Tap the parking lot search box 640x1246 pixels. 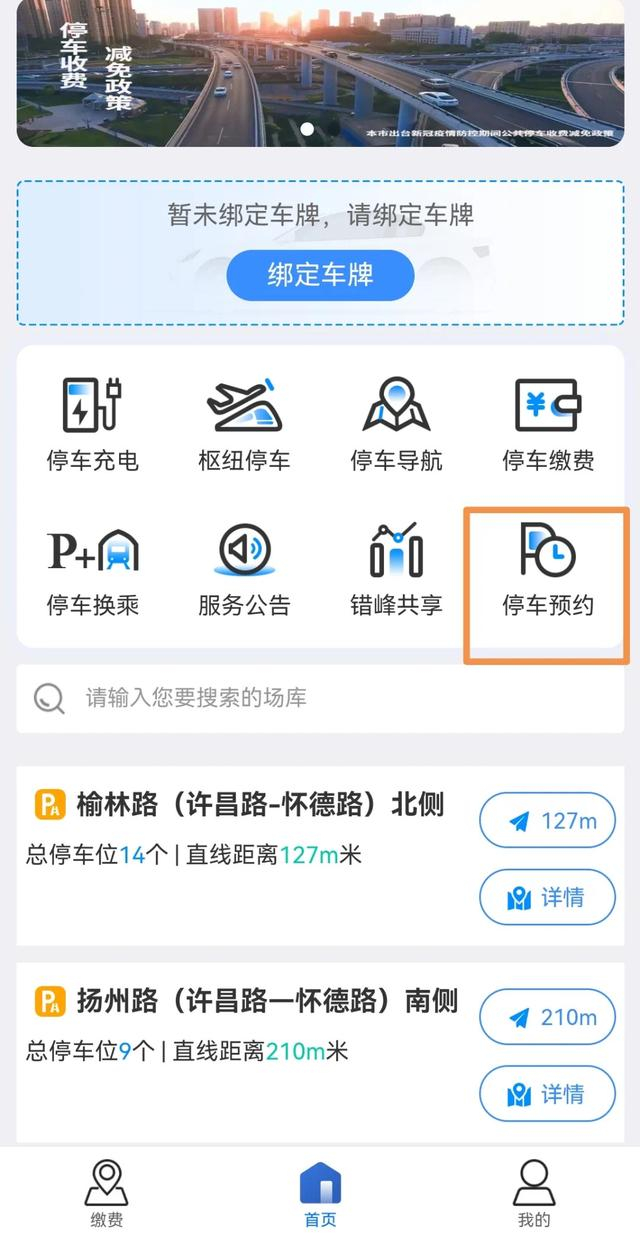[x=320, y=698]
